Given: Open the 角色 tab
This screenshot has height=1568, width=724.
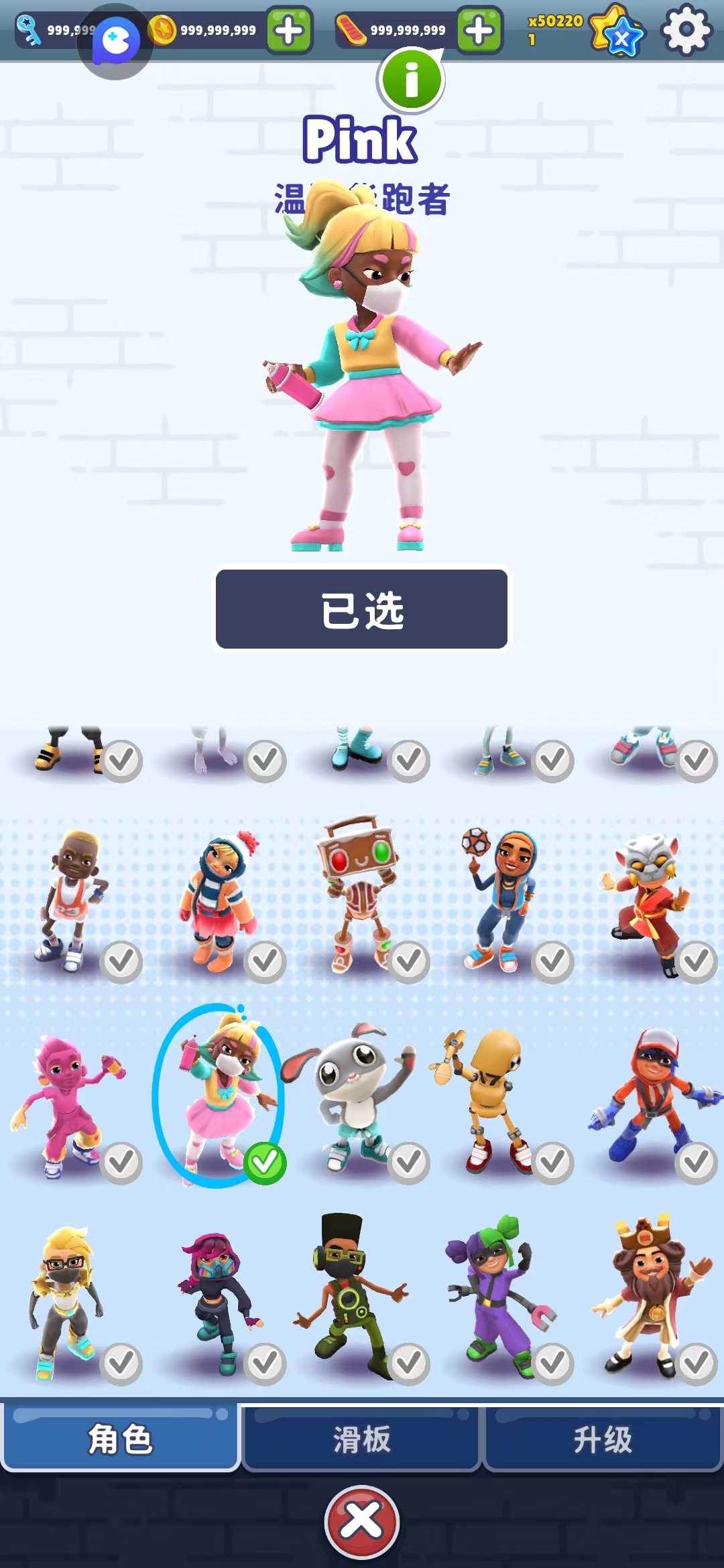Looking at the screenshot, I should pos(121,1439).
